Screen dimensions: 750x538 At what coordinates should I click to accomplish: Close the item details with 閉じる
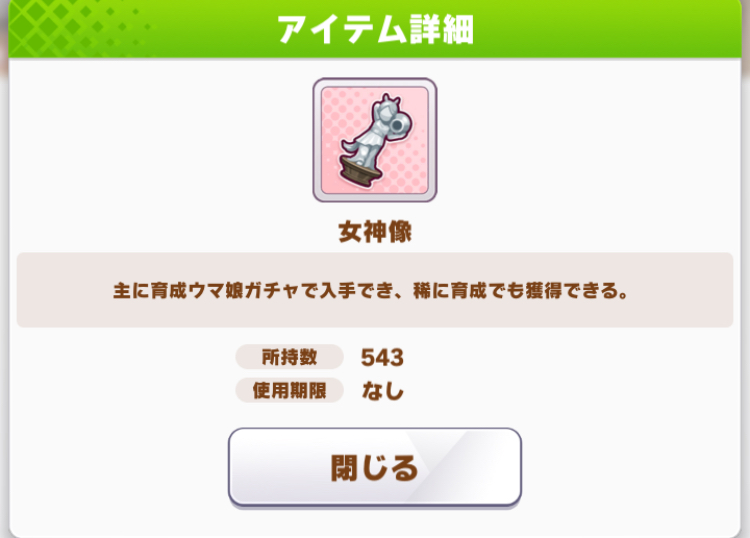pyautogui.click(x=374, y=467)
